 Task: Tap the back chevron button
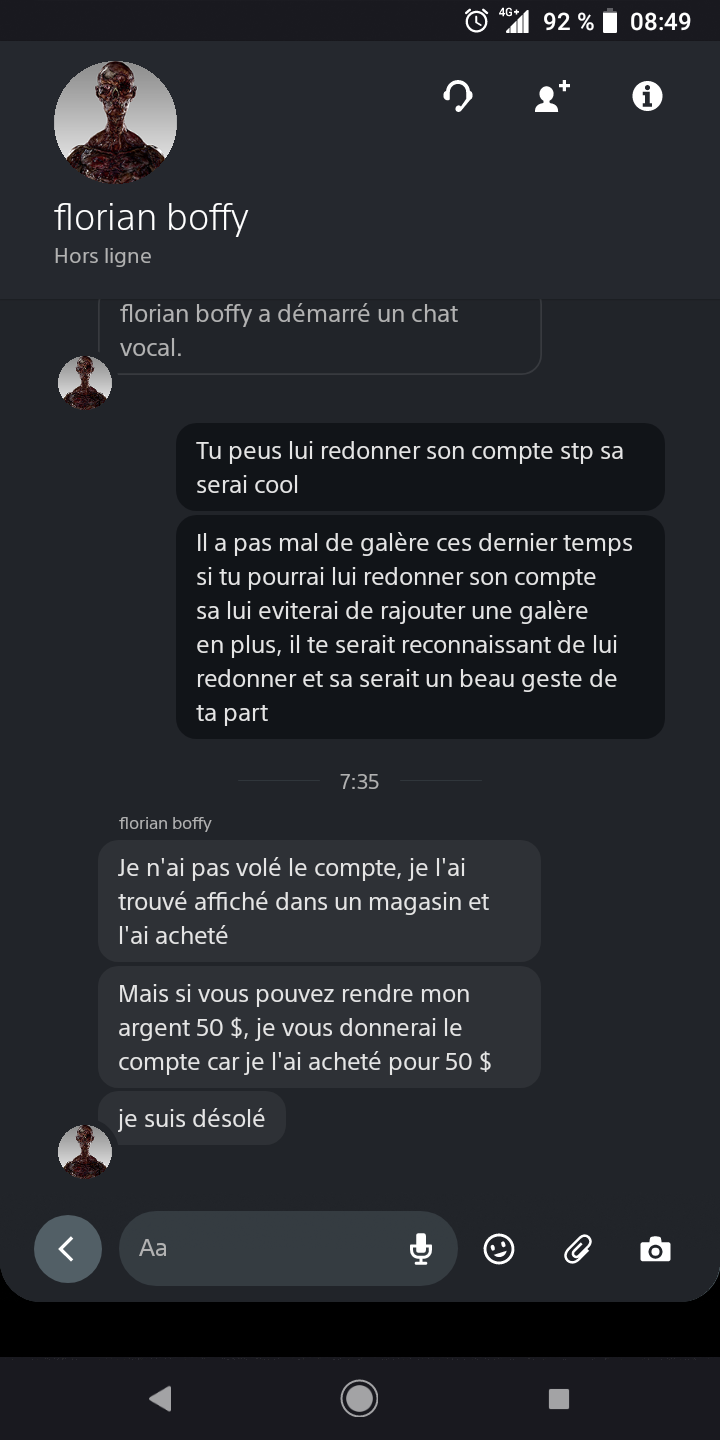(x=67, y=1248)
